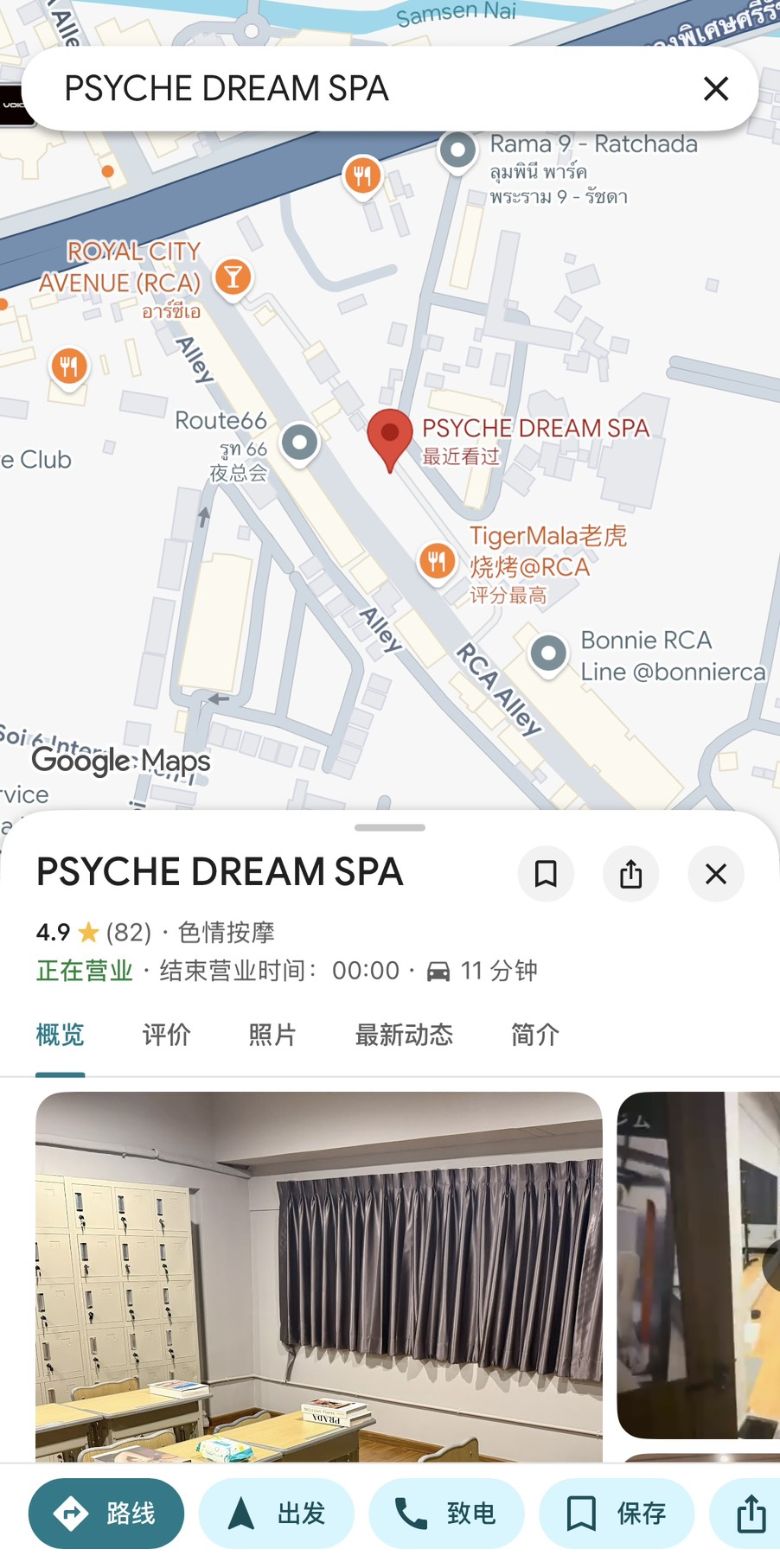
Task: Switch to the 评价 tab
Action: click(166, 1035)
